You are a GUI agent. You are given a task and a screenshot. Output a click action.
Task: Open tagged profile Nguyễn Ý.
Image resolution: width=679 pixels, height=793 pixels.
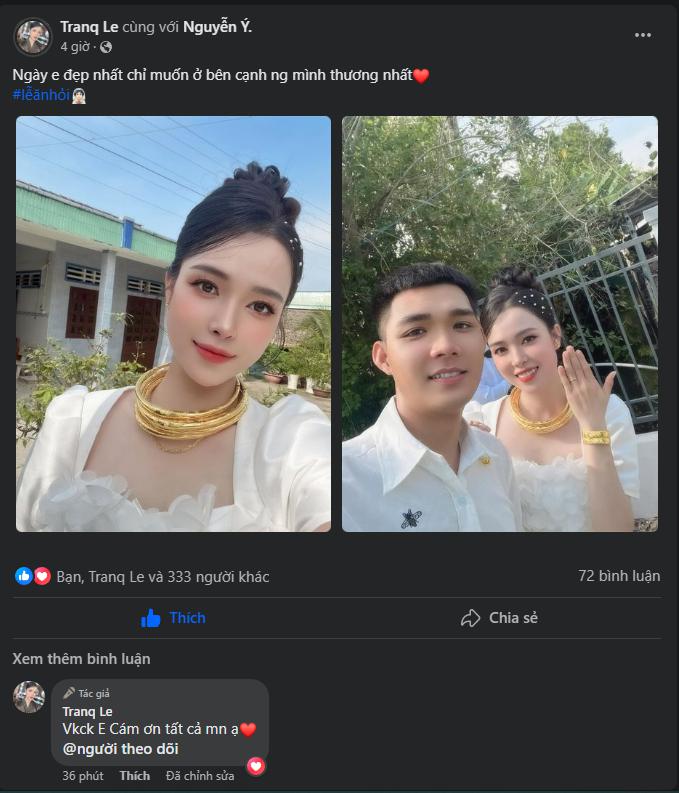click(217, 27)
